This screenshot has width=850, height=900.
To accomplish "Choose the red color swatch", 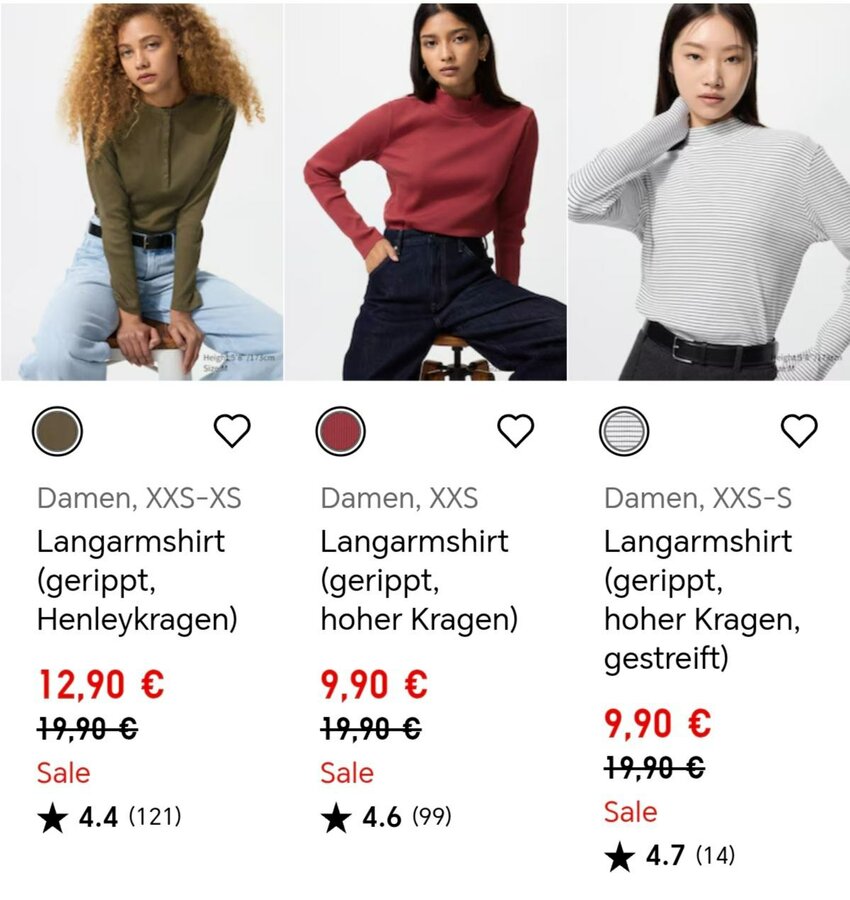I will [x=341, y=432].
